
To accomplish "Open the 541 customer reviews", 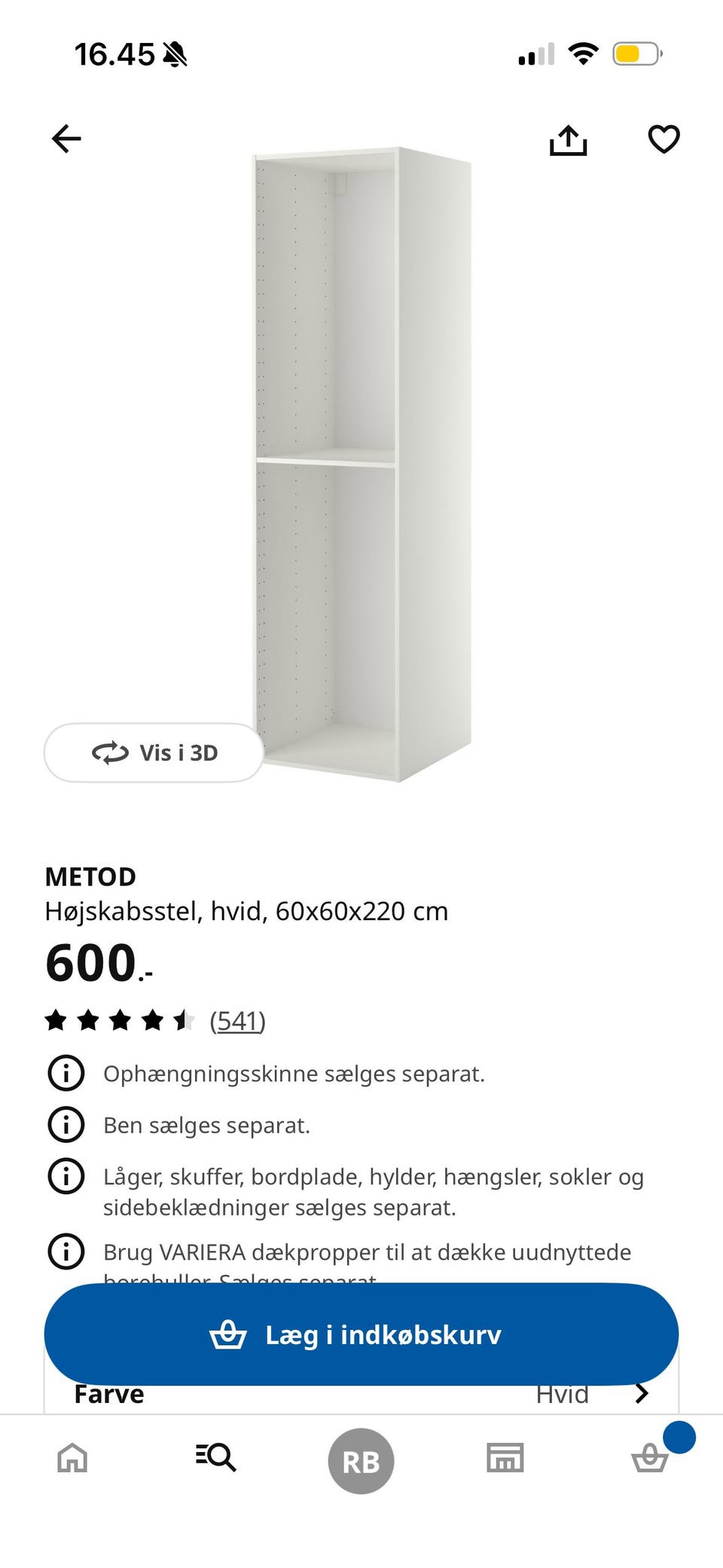I will 238,1022.
